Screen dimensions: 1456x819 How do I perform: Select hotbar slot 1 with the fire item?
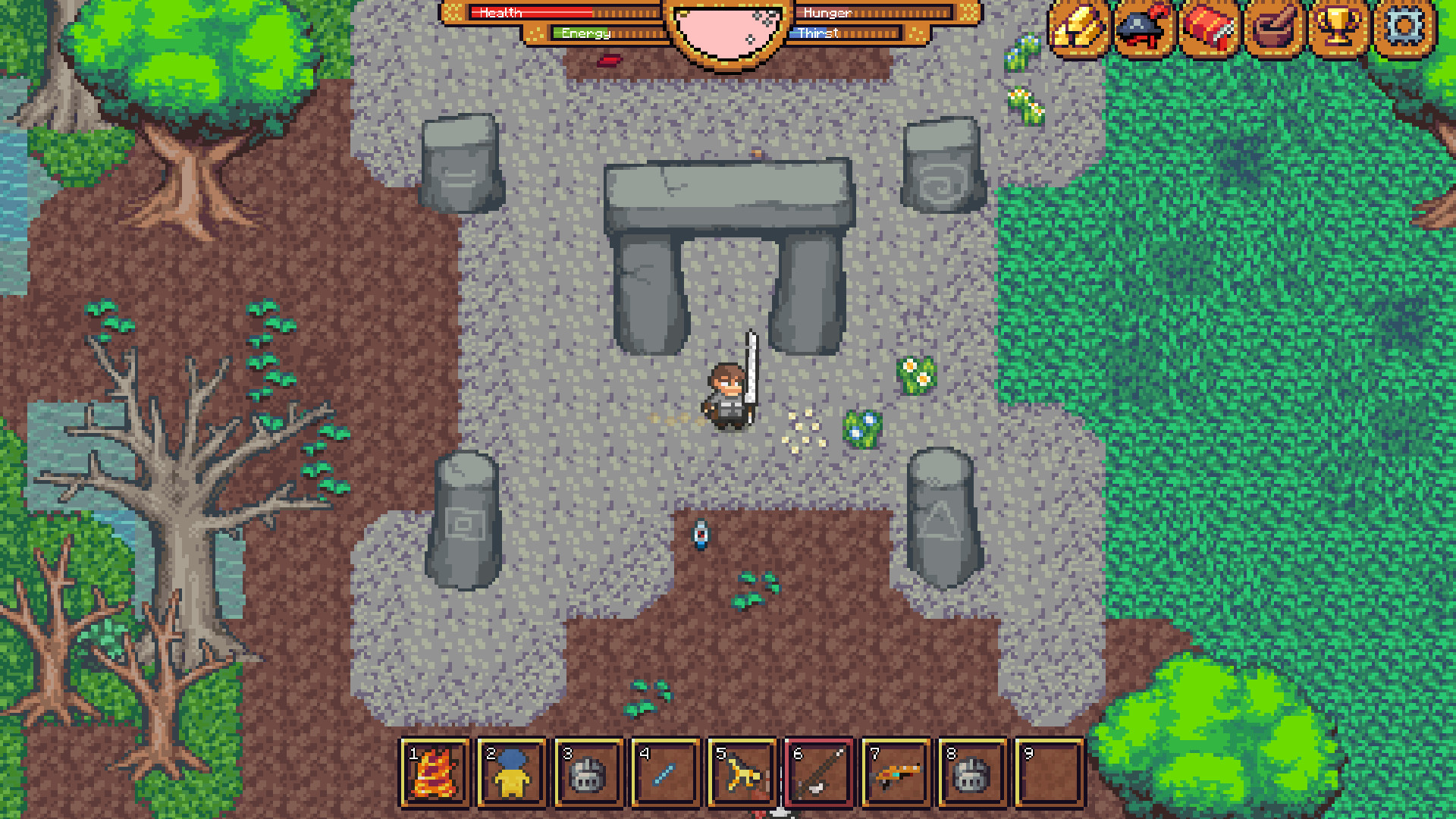click(435, 773)
